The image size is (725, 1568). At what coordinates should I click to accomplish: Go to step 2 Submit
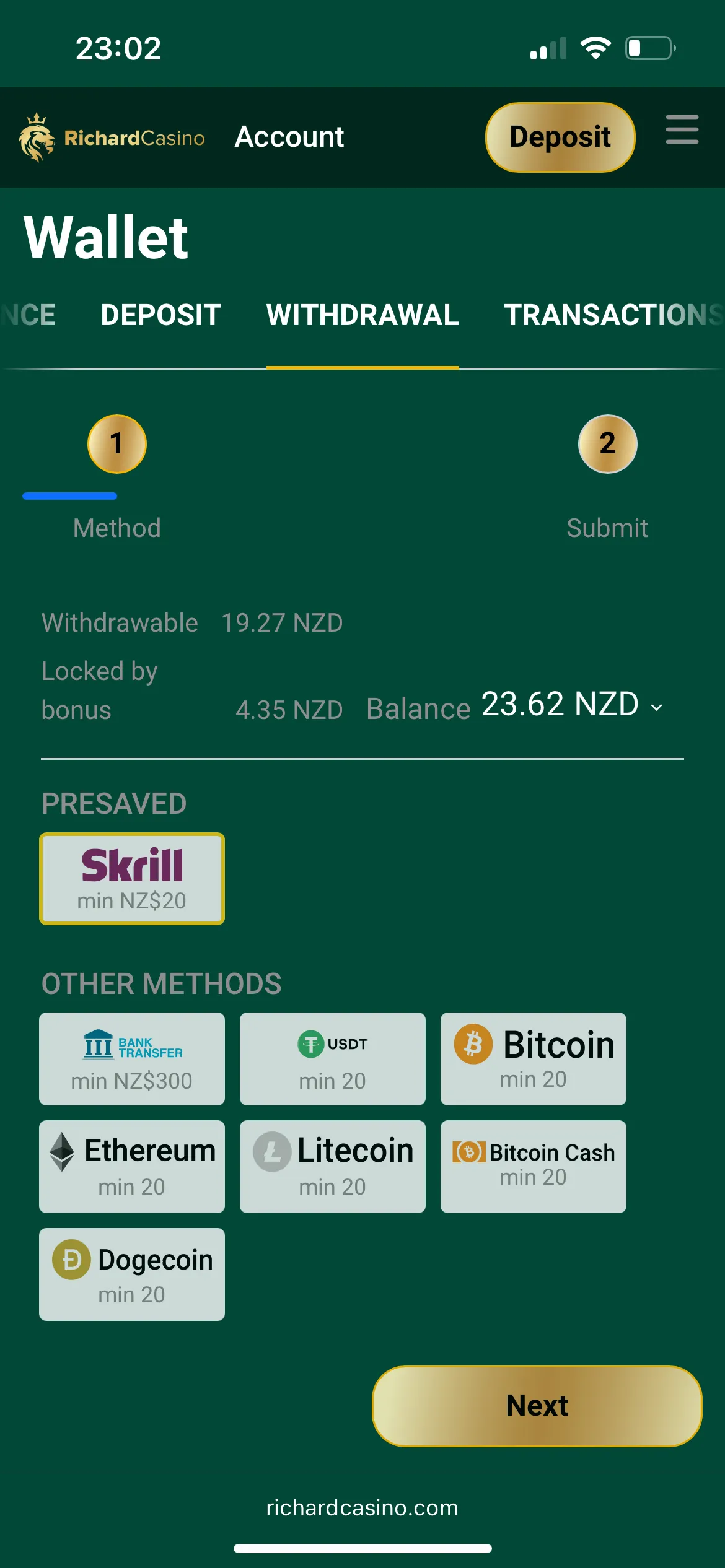click(x=607, y=444)
